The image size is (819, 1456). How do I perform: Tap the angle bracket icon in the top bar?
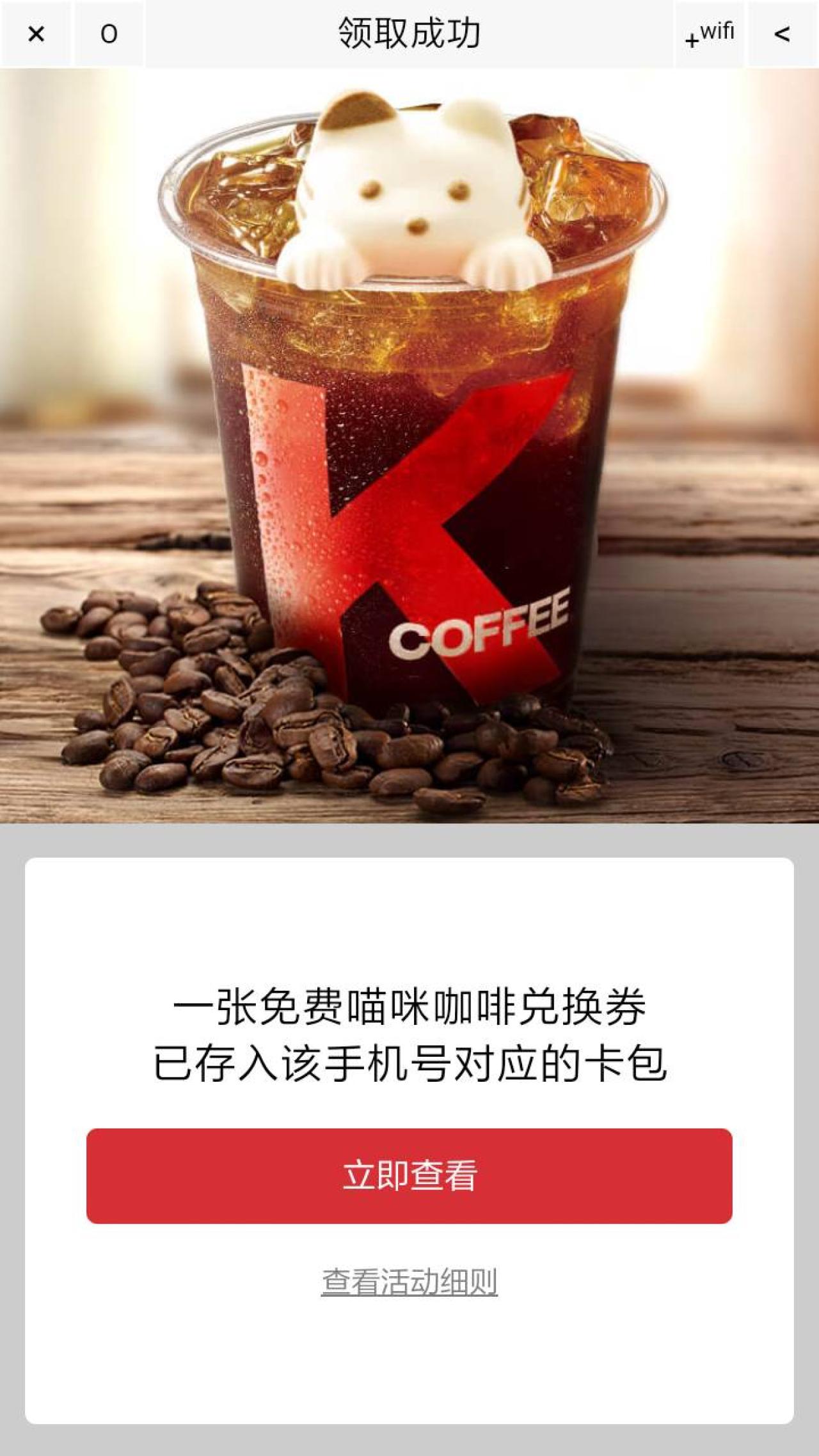782,34
